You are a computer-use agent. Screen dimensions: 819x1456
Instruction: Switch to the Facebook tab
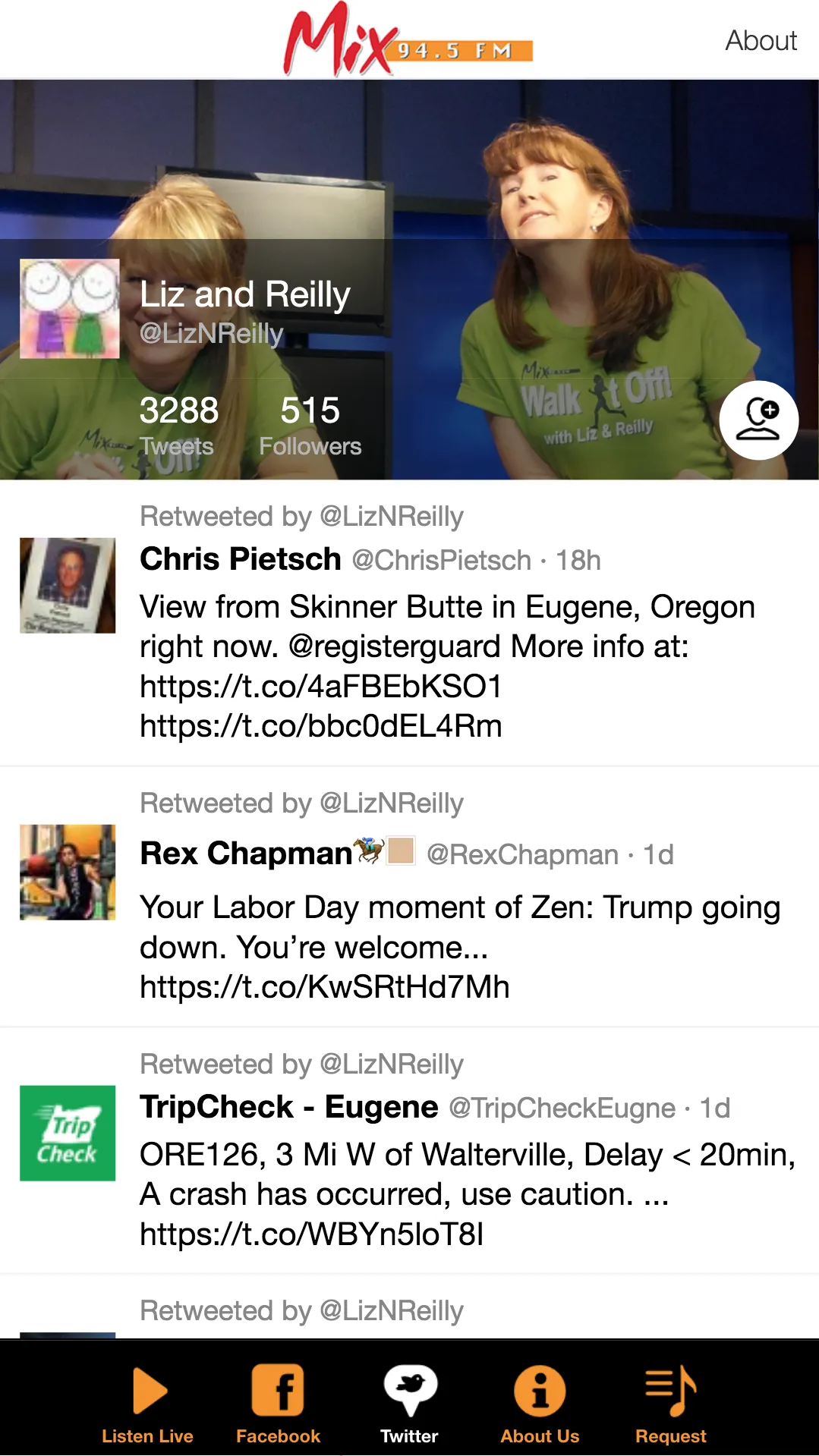coord(278,1404)
